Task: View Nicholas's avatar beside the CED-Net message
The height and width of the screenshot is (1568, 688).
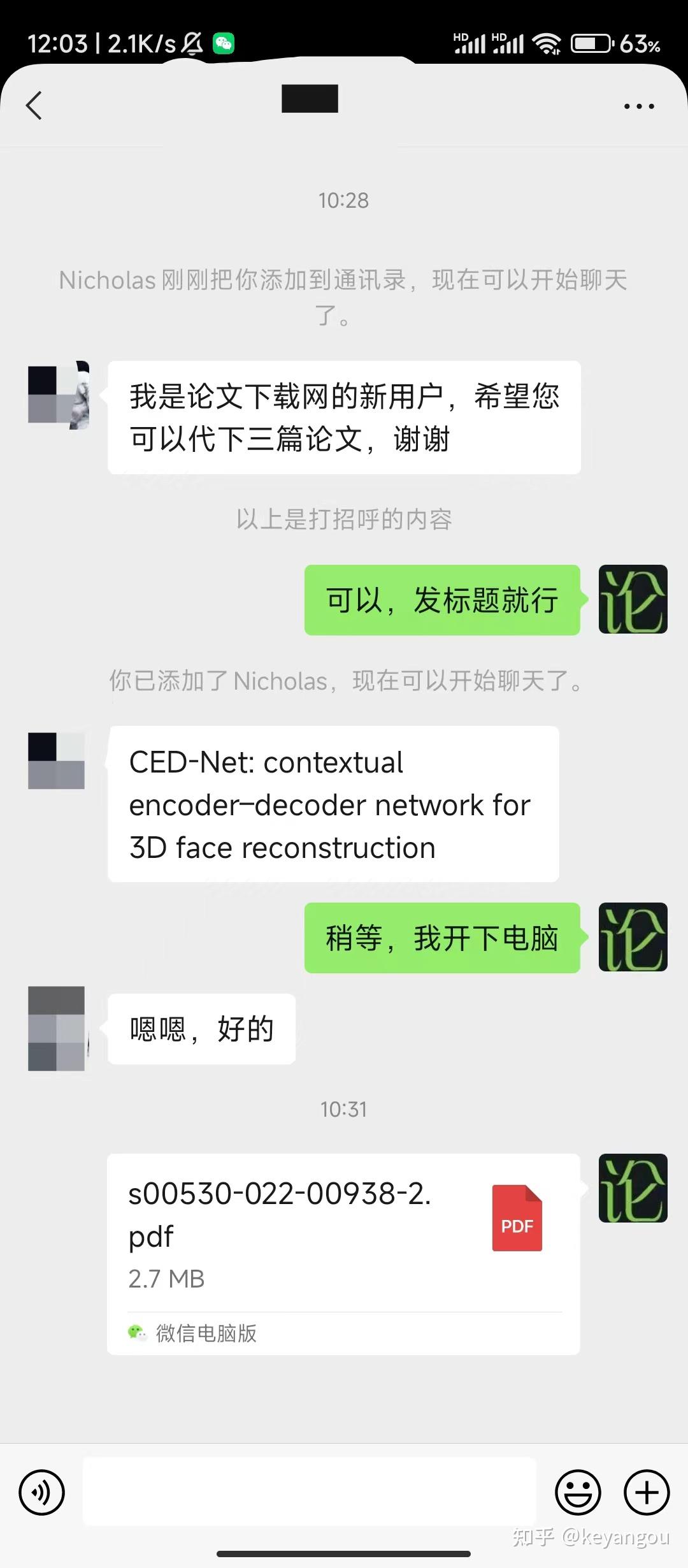Action: coord(57,761)
